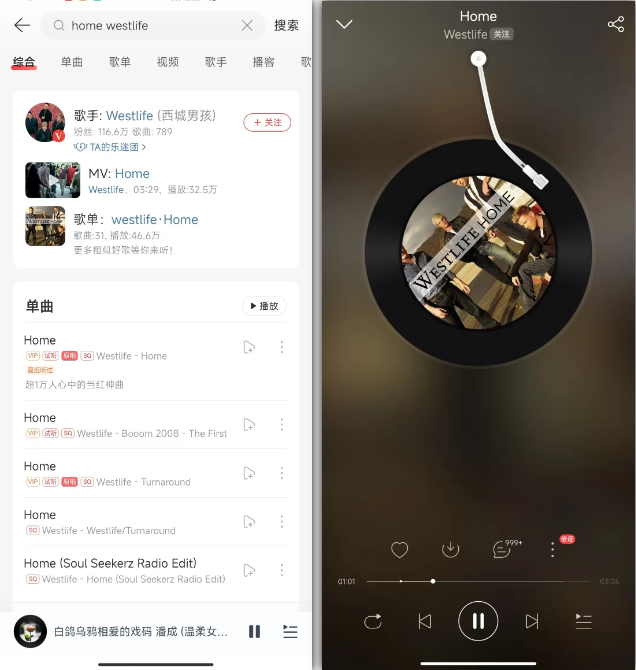The image size is (636, 670).
Task: Tap the 搜索 search button
Action: [286, 25]
